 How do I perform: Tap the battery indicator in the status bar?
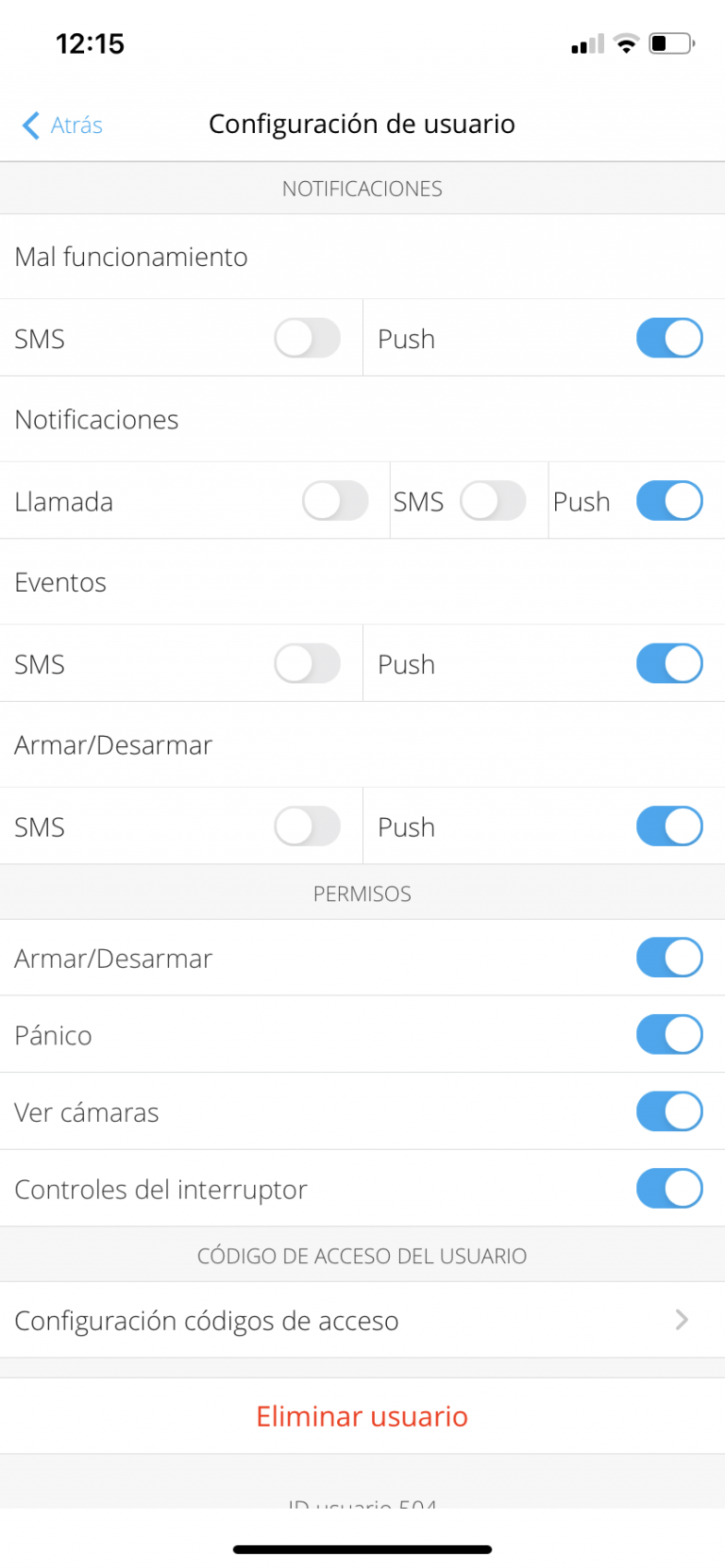click(x=670, y=42)
